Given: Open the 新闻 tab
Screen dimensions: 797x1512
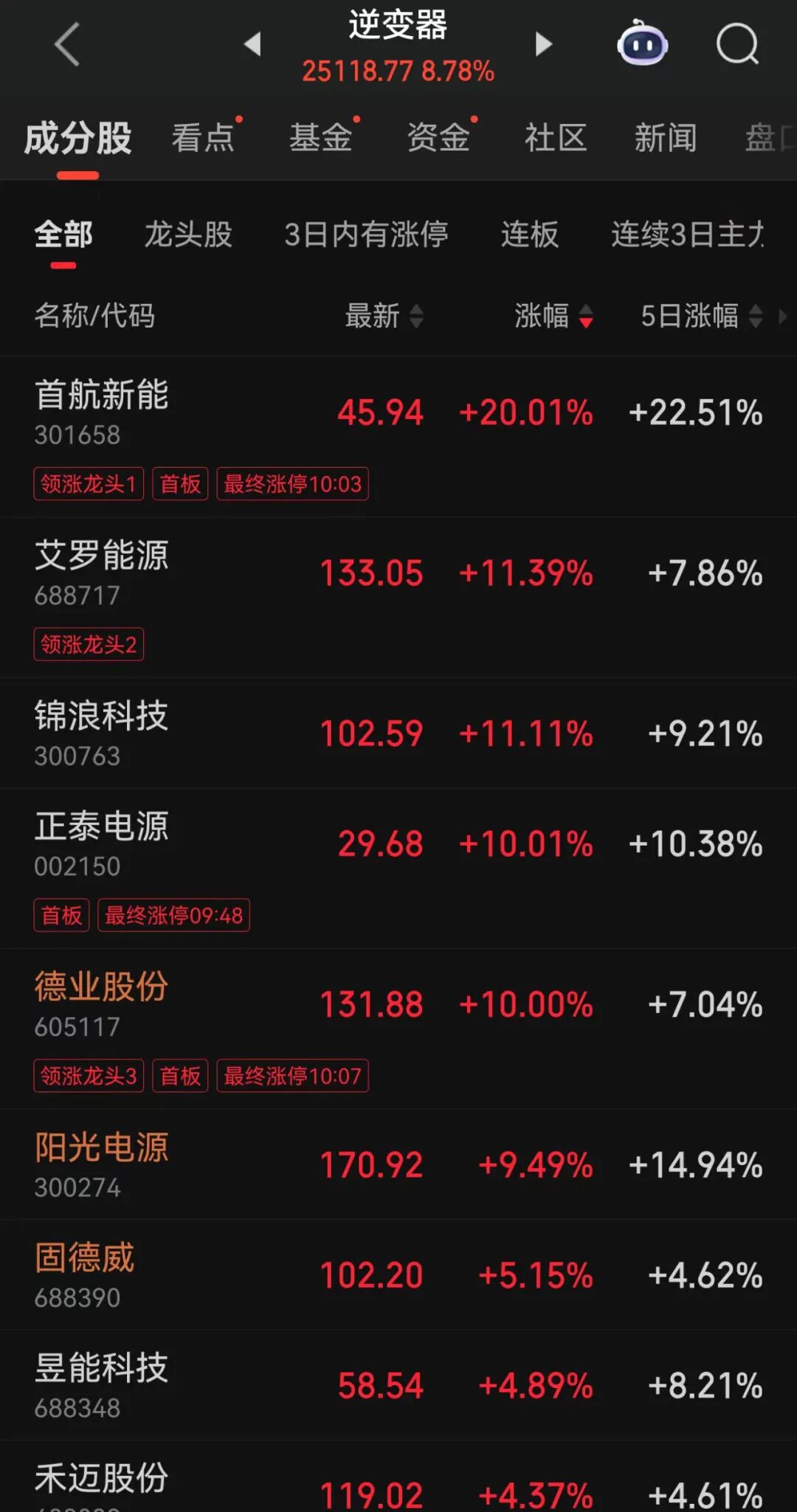Looking at the screenshot, I should [666, 138].
